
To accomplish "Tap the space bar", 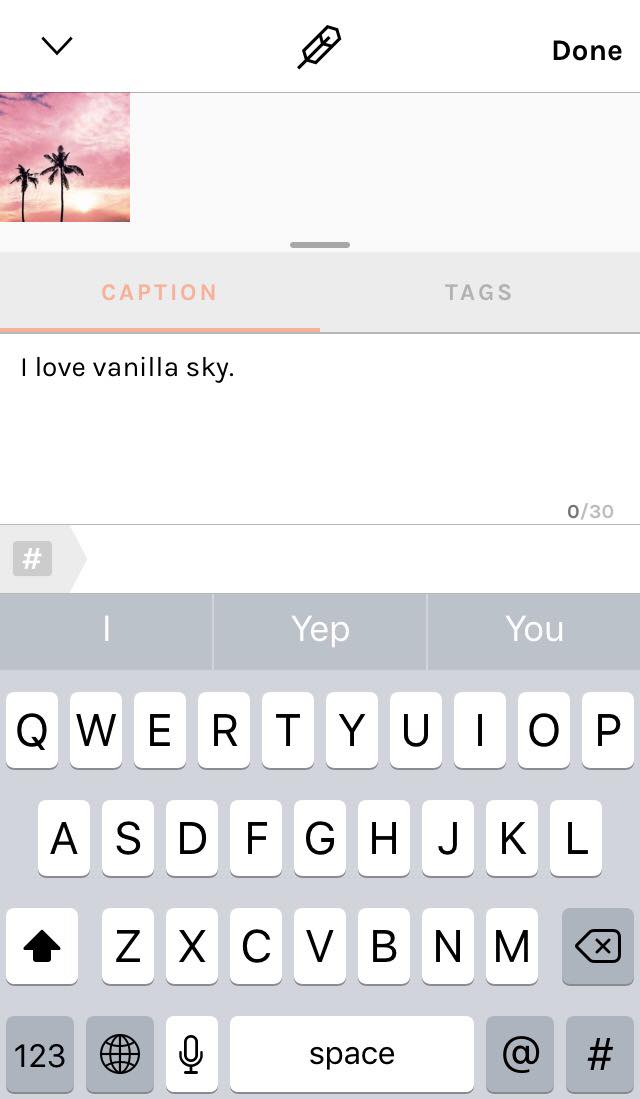I will 352,1053.
